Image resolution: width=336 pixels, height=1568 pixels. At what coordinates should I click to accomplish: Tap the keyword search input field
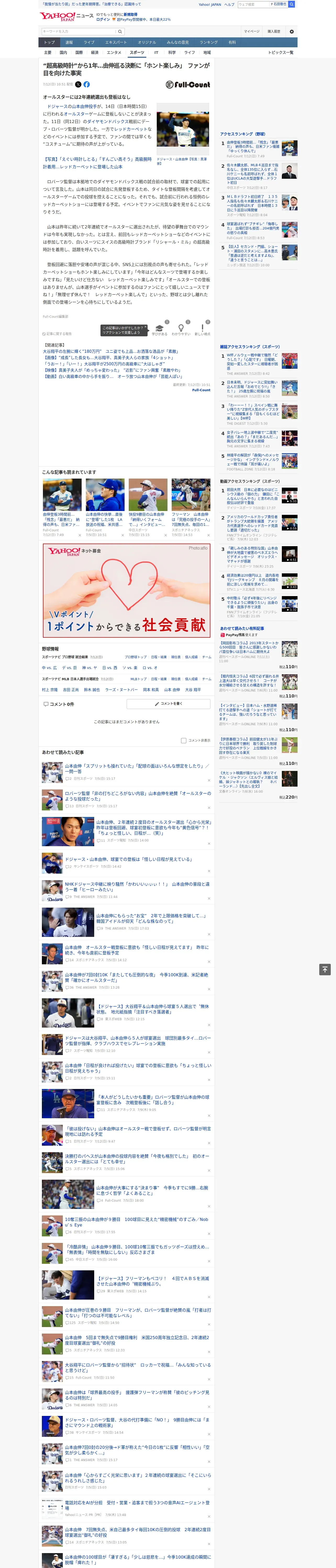coord(79,32)
